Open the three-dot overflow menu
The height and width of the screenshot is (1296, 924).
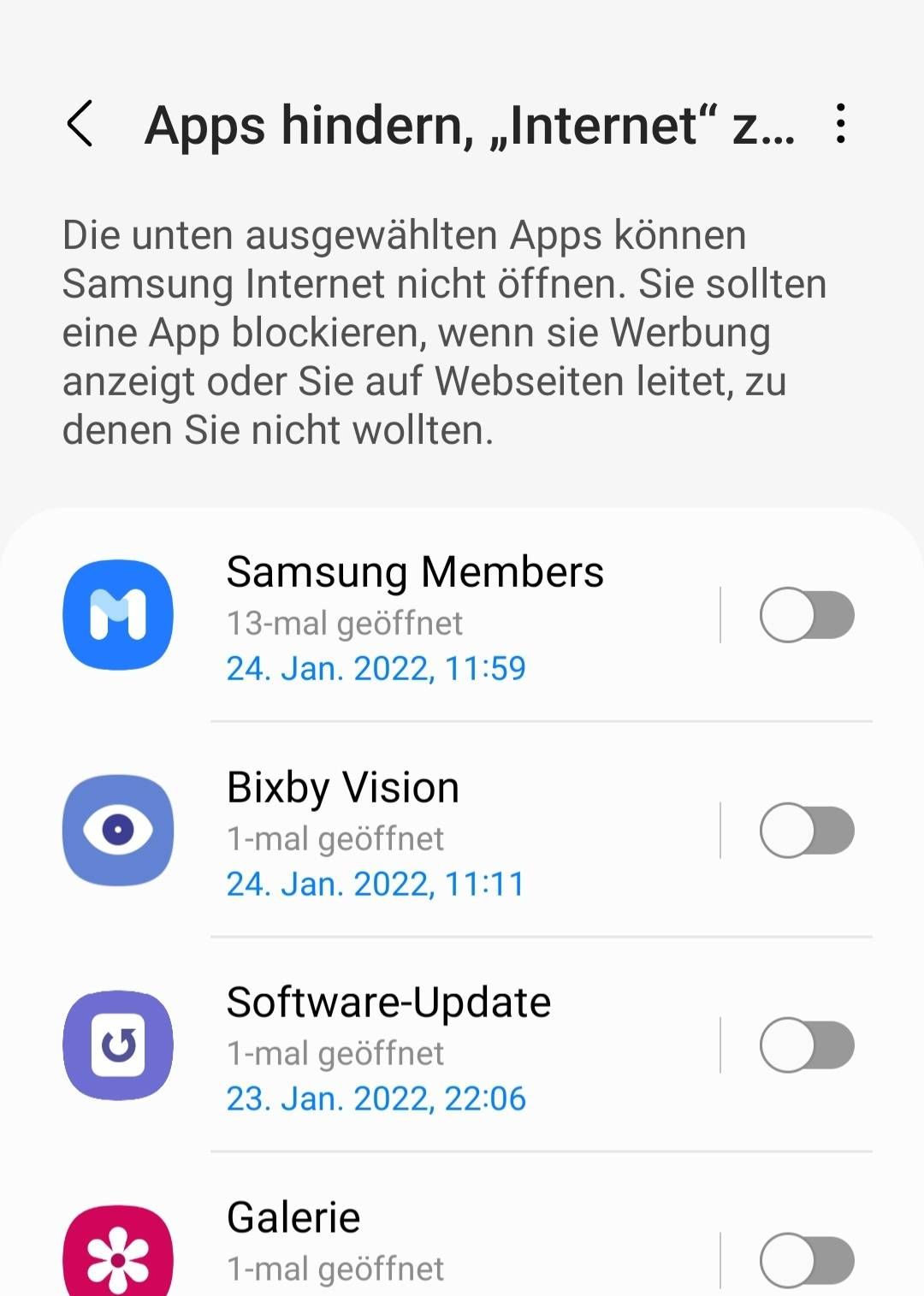tap(841, 124)
